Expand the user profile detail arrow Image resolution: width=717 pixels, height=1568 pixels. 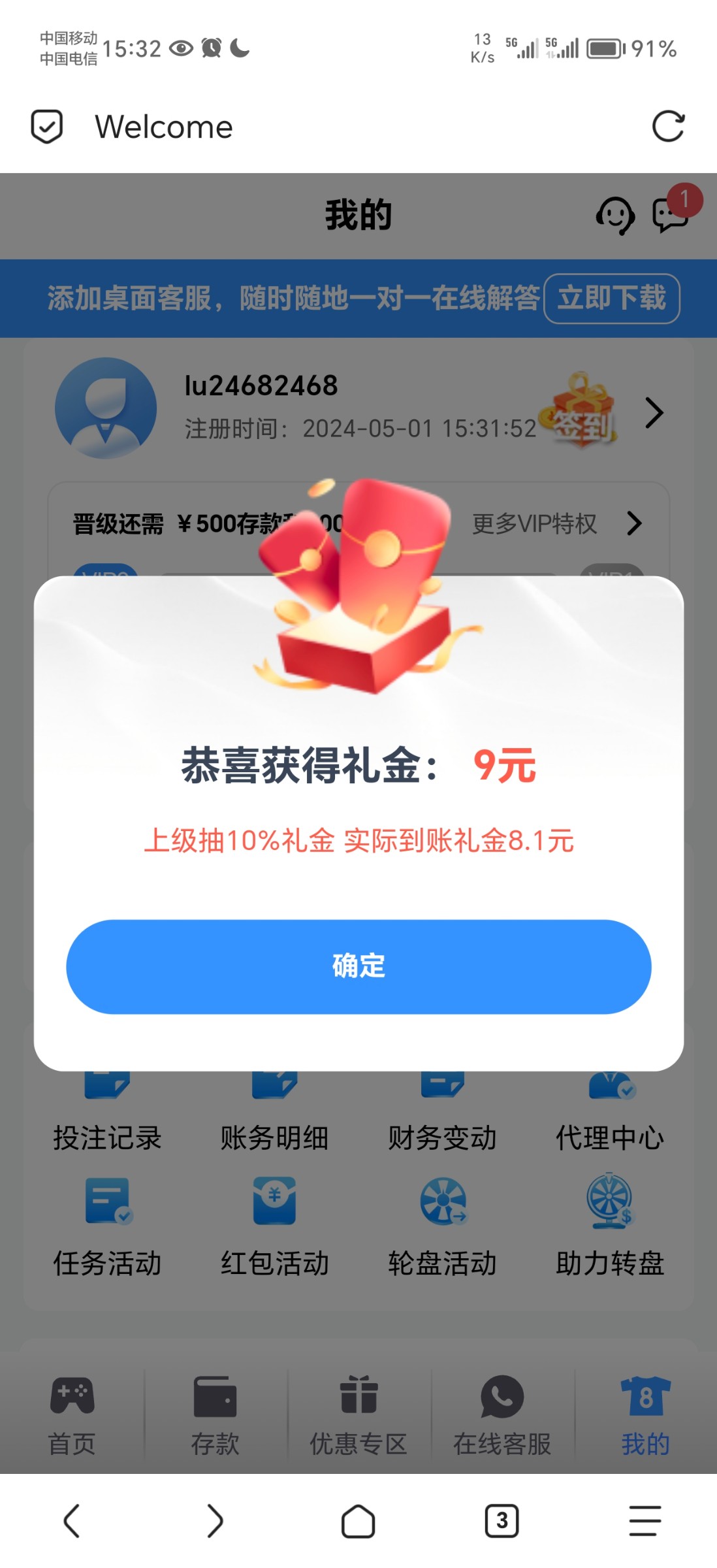654,413
